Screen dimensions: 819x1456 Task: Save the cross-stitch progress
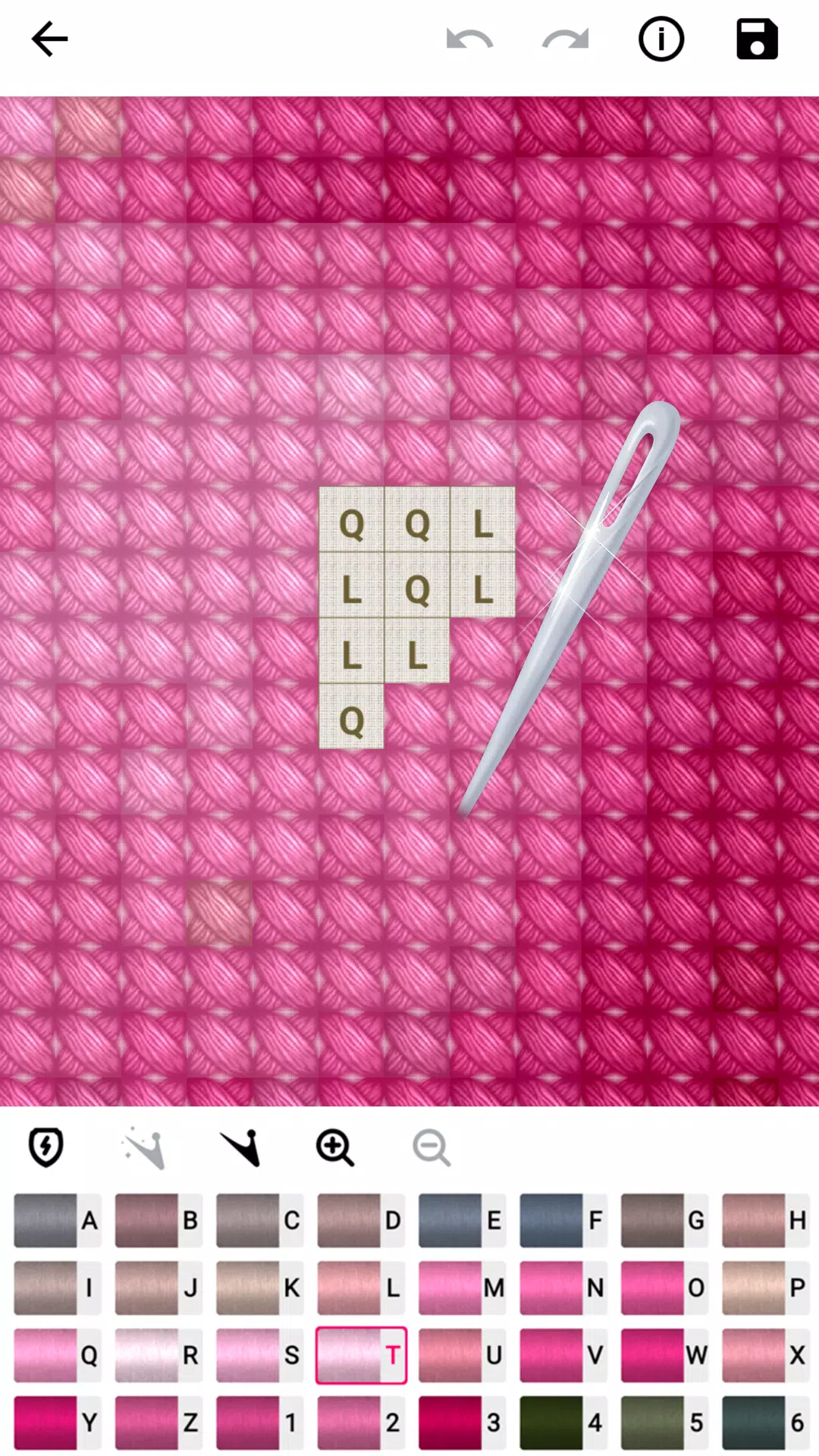coord(757,39)
